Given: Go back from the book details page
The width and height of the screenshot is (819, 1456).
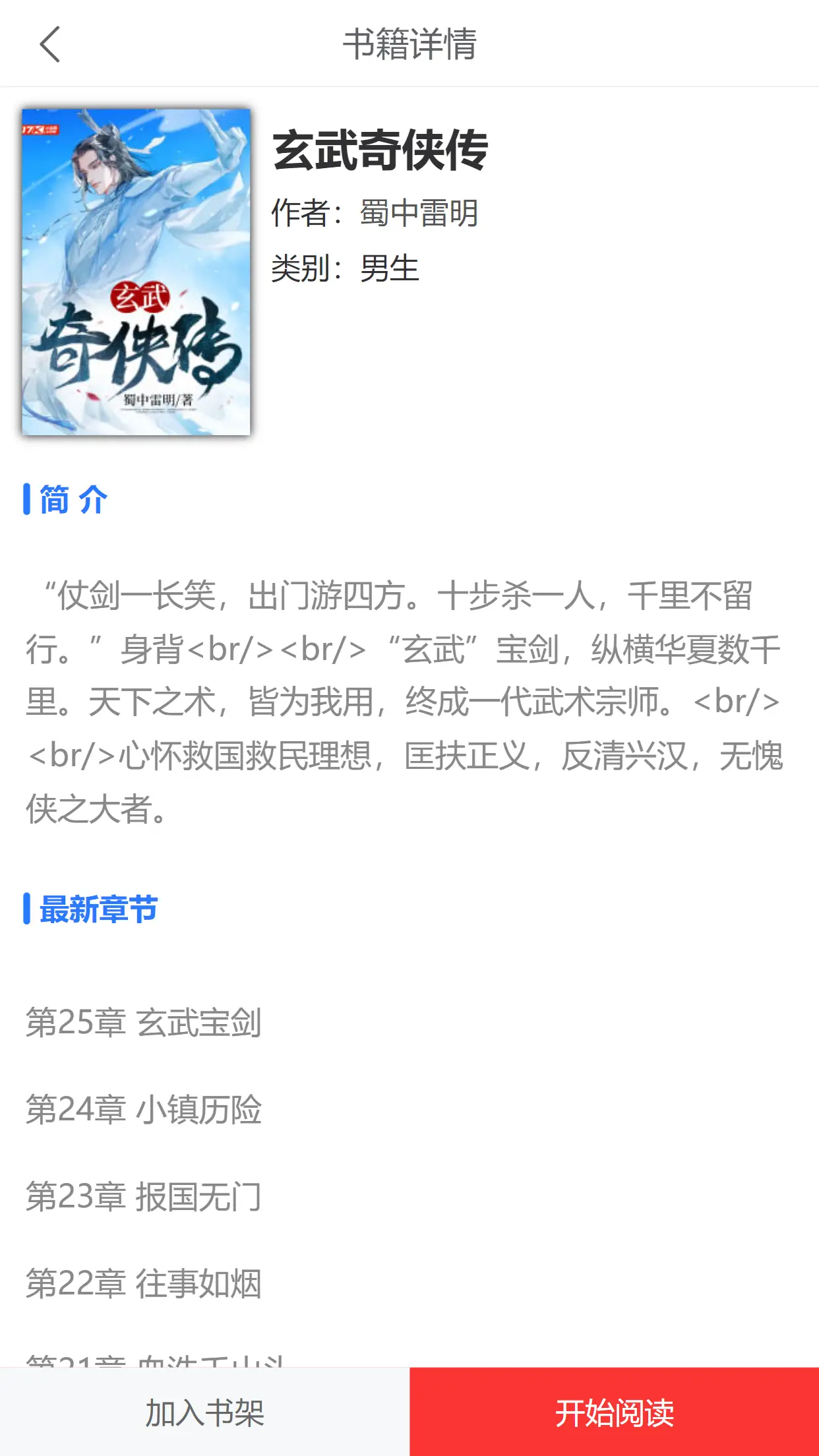Looking at the screenshot, I should (x=49, y=44).
